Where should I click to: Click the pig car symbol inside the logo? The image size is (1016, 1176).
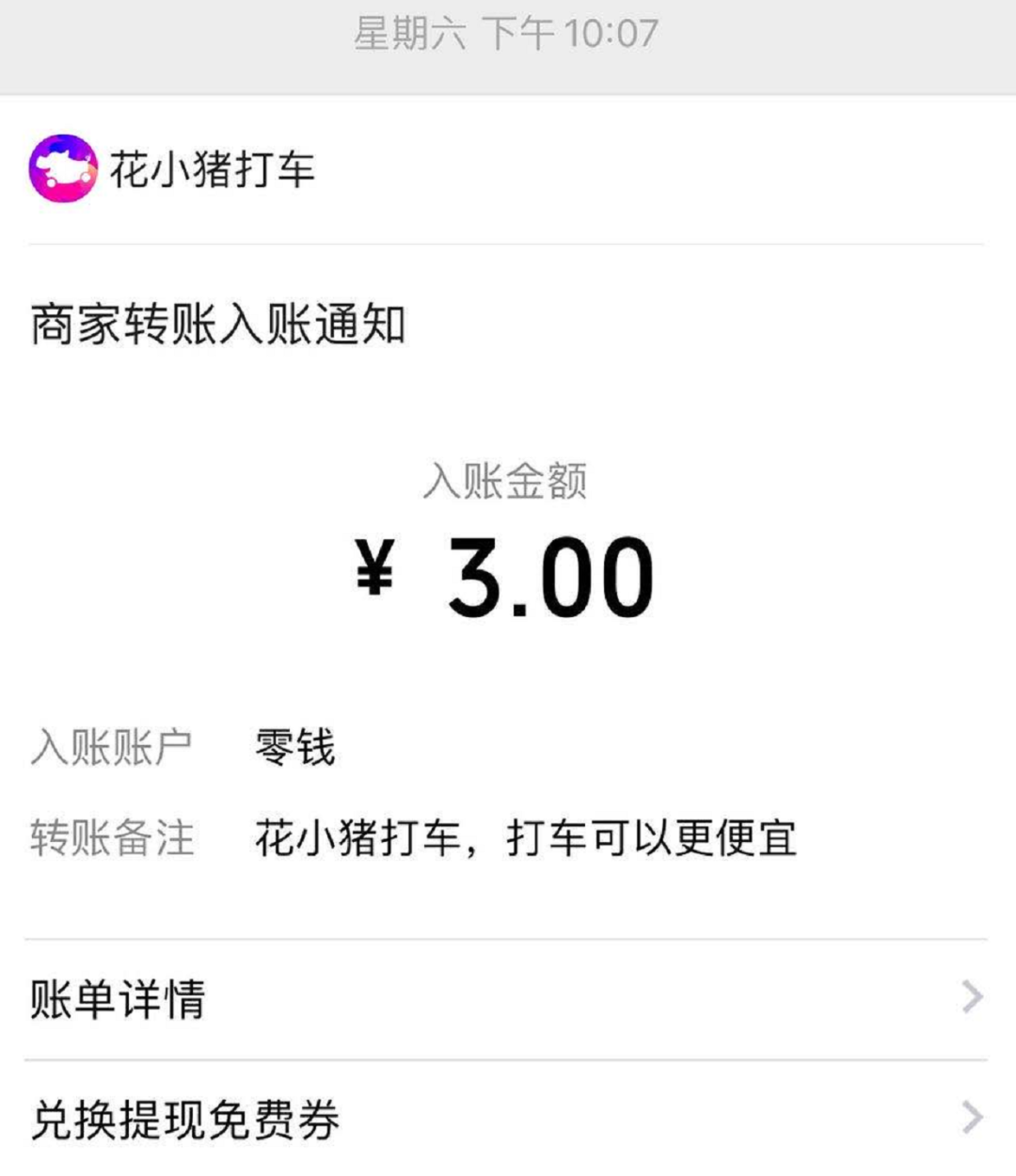63,166
